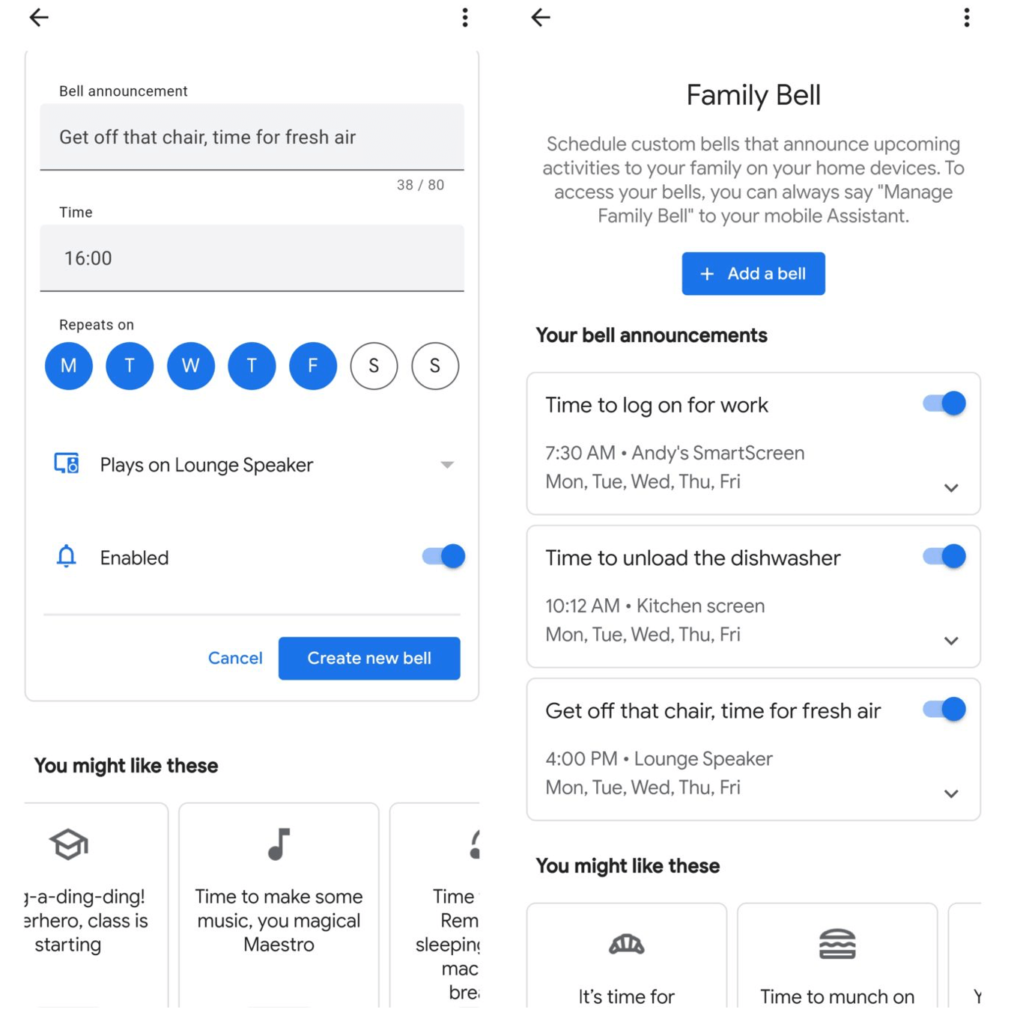Viewport: 1011px width, 1024px height.
Task: Cancel creating the bell
Action: [x=235, y=658]
